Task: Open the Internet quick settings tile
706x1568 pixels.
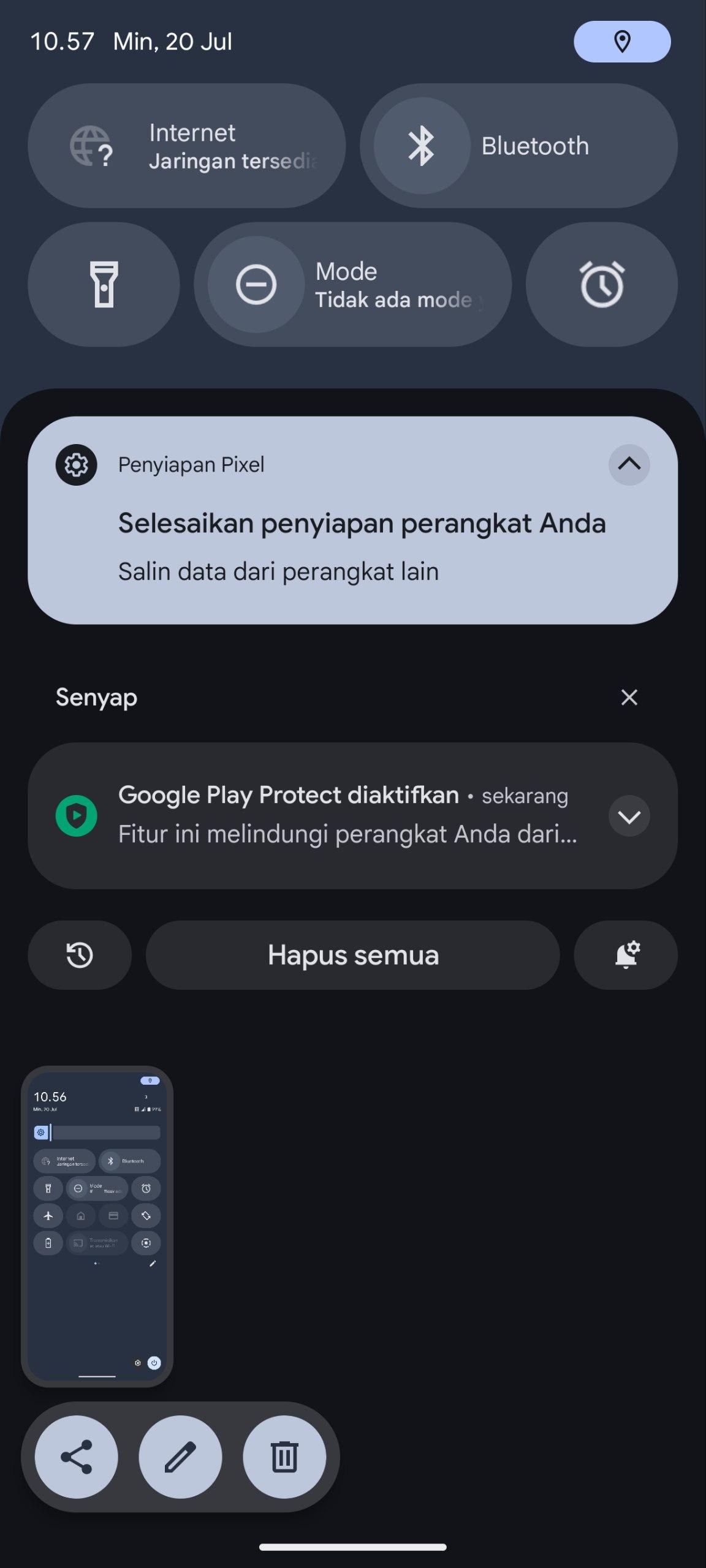Action: (x=186, y=146)
